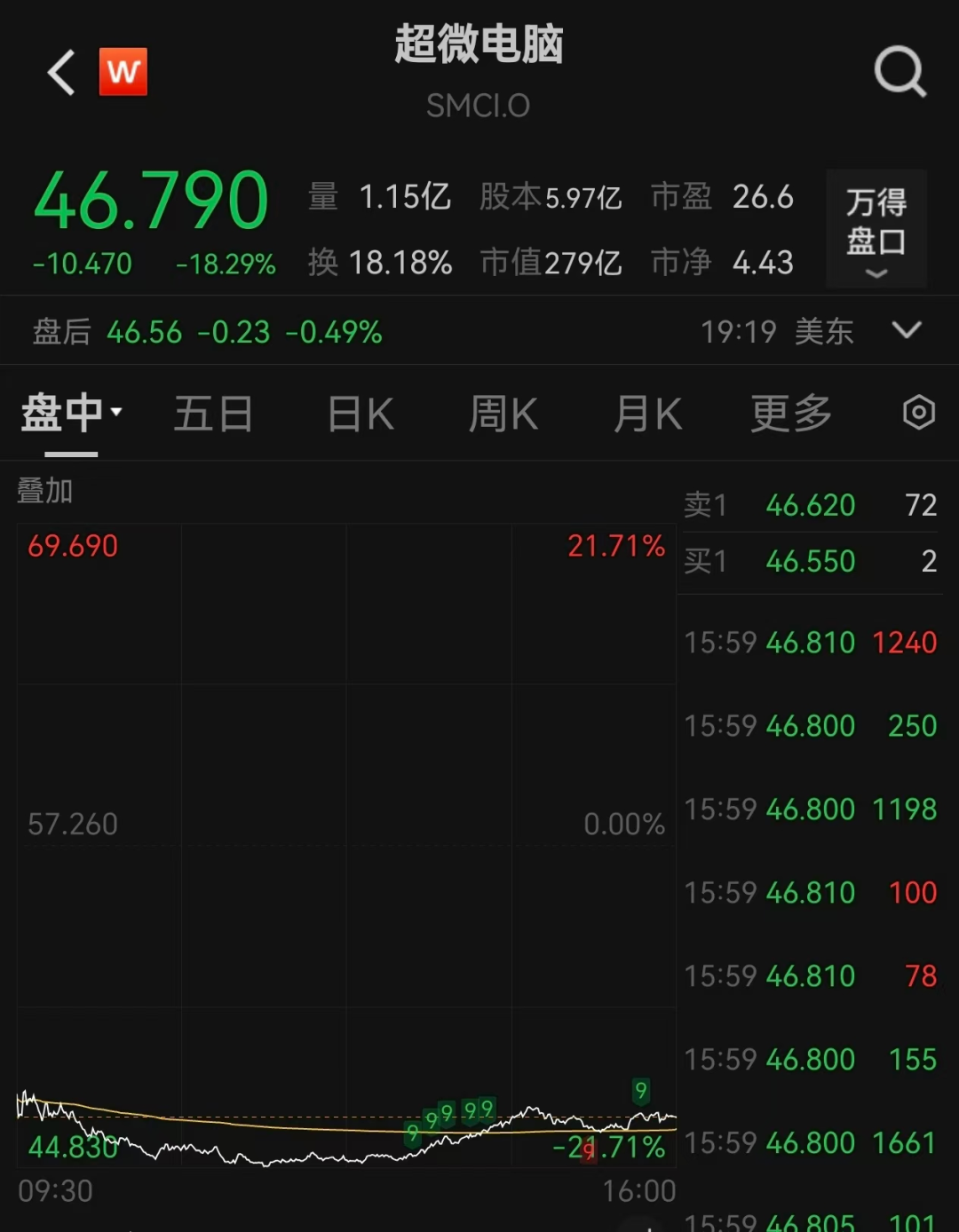Go back using the top-left arrow
Image resolution: width=959 pixels, height=1232 pixels.
coord(60,72)
